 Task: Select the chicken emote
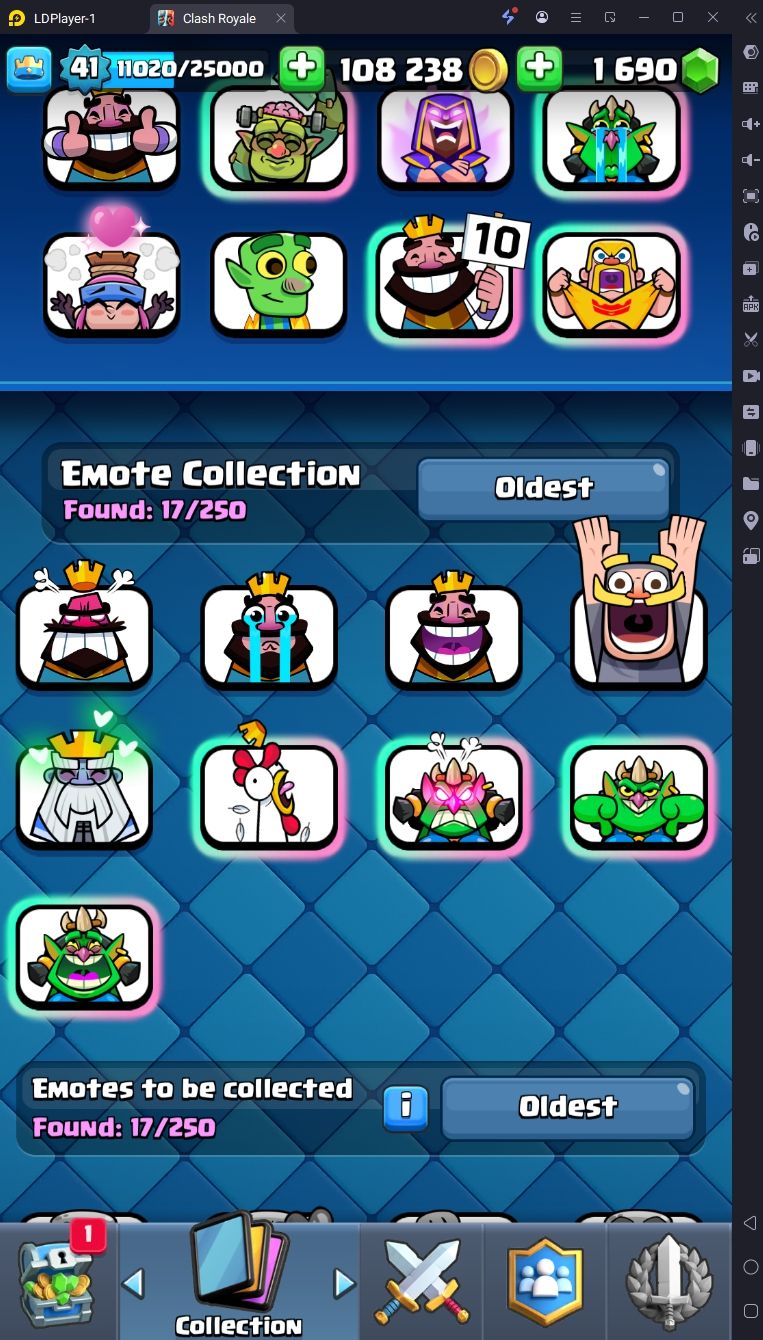tap(268, 795)
